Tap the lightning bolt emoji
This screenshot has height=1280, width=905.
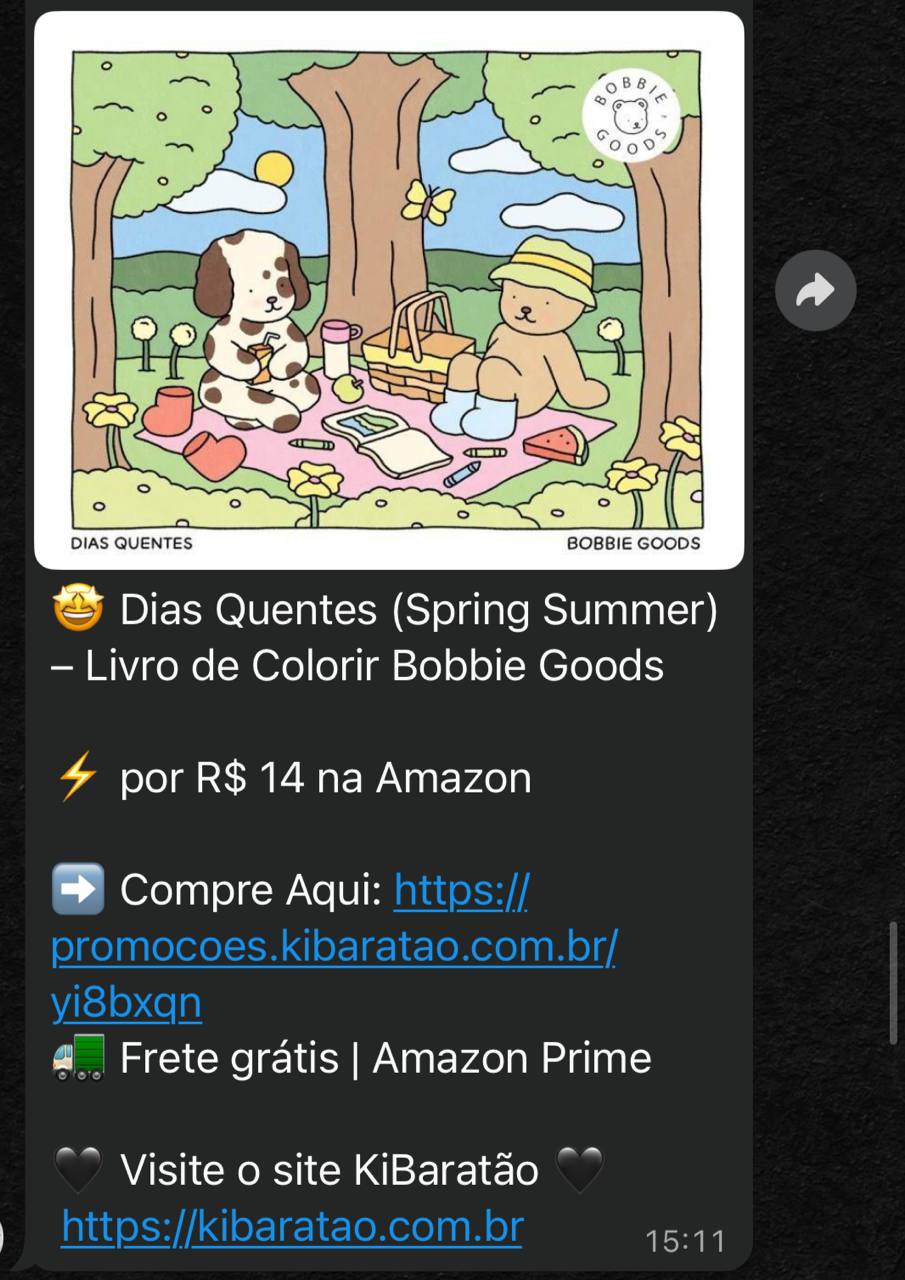tap(78, 776)
